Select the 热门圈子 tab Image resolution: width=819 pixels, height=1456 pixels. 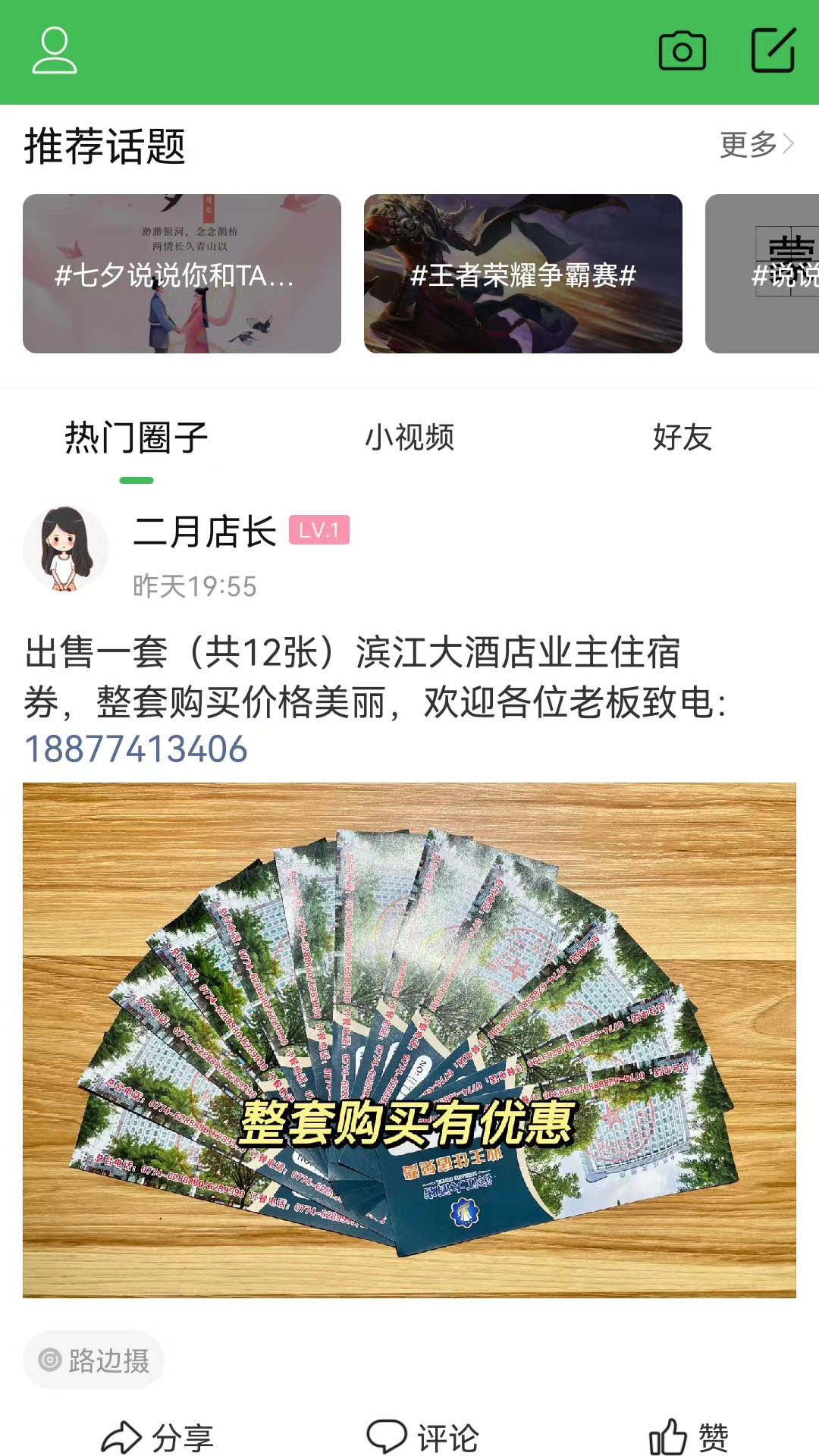[136, 438]
